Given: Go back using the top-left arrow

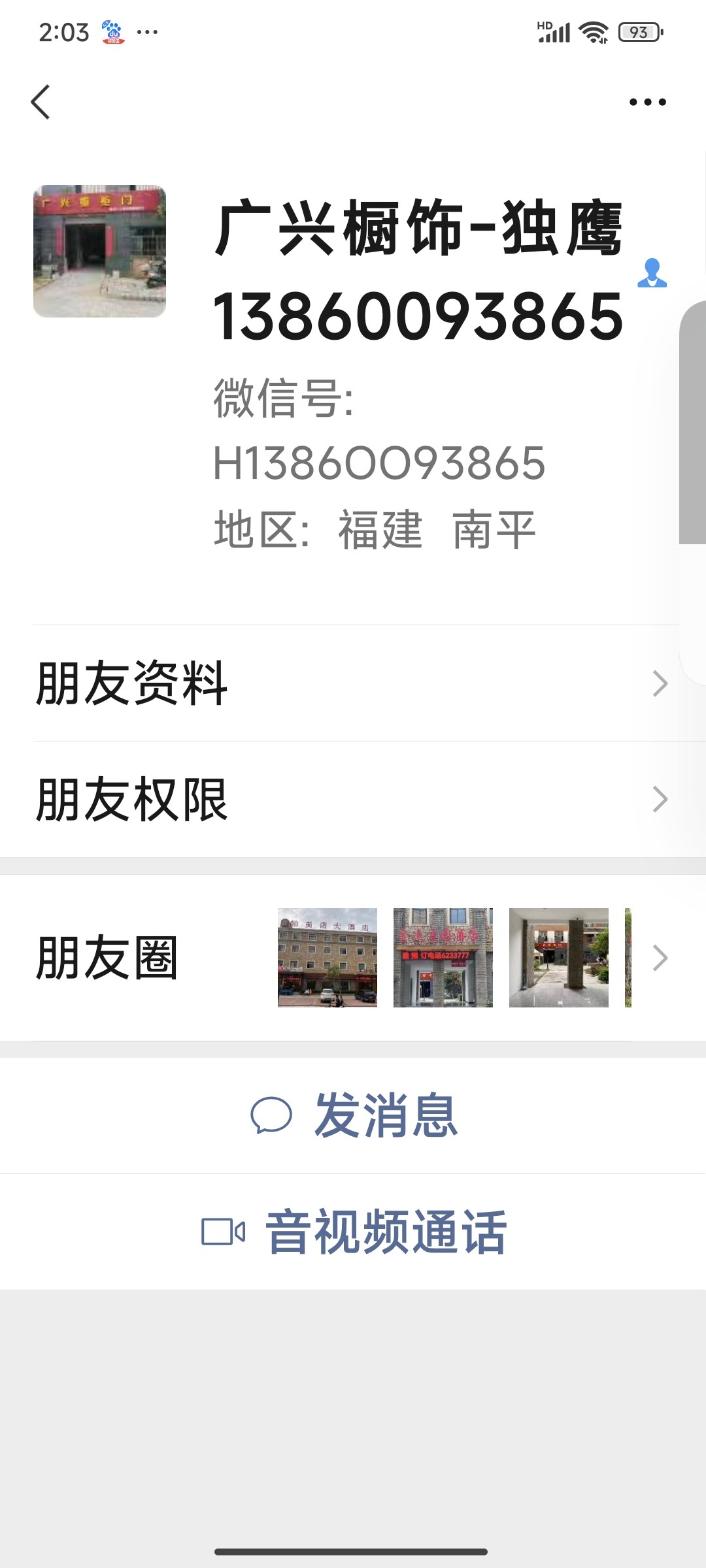Looking at the screenshot, I should (x=41, y=102).
